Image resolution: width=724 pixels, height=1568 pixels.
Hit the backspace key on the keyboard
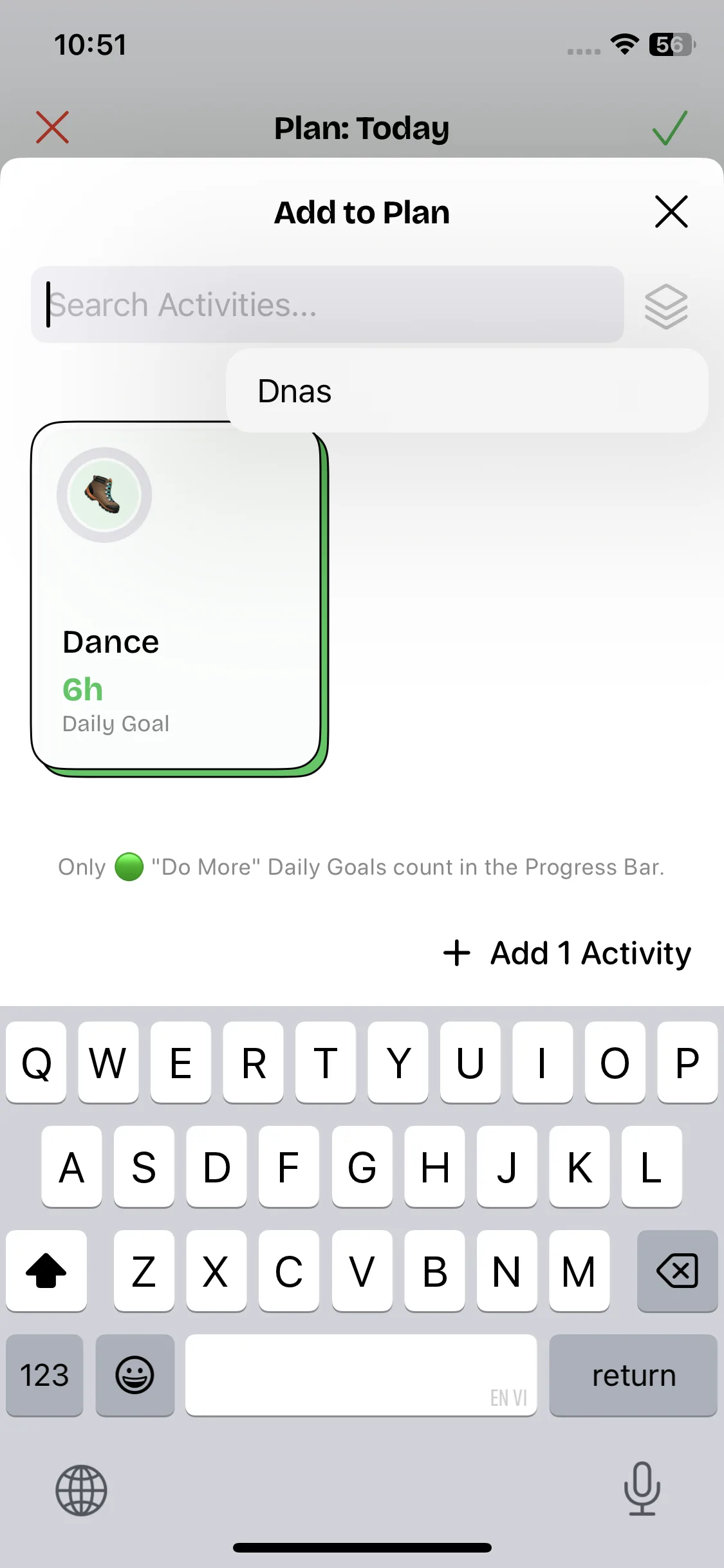[x=677, y=1271]
